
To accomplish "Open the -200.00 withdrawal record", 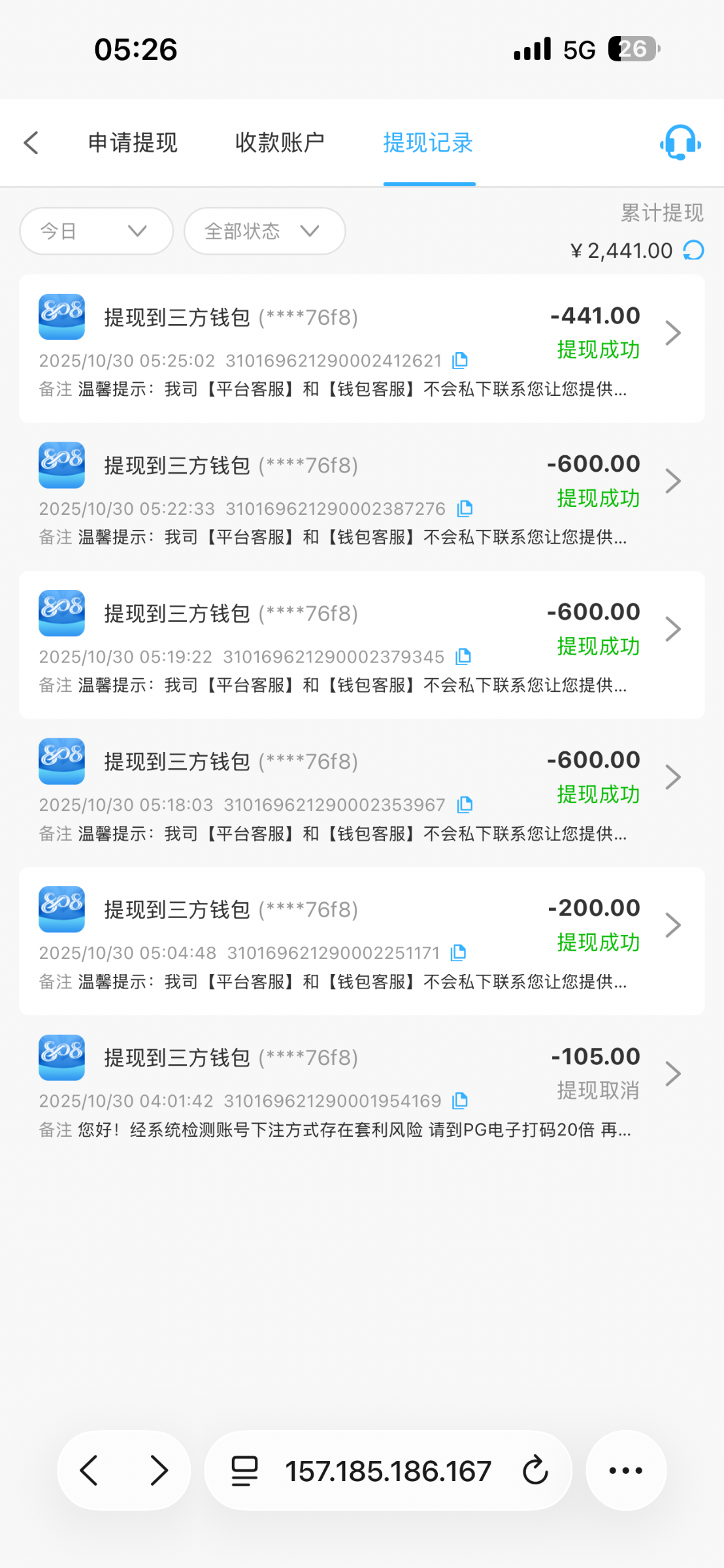I will coord(361,941).
